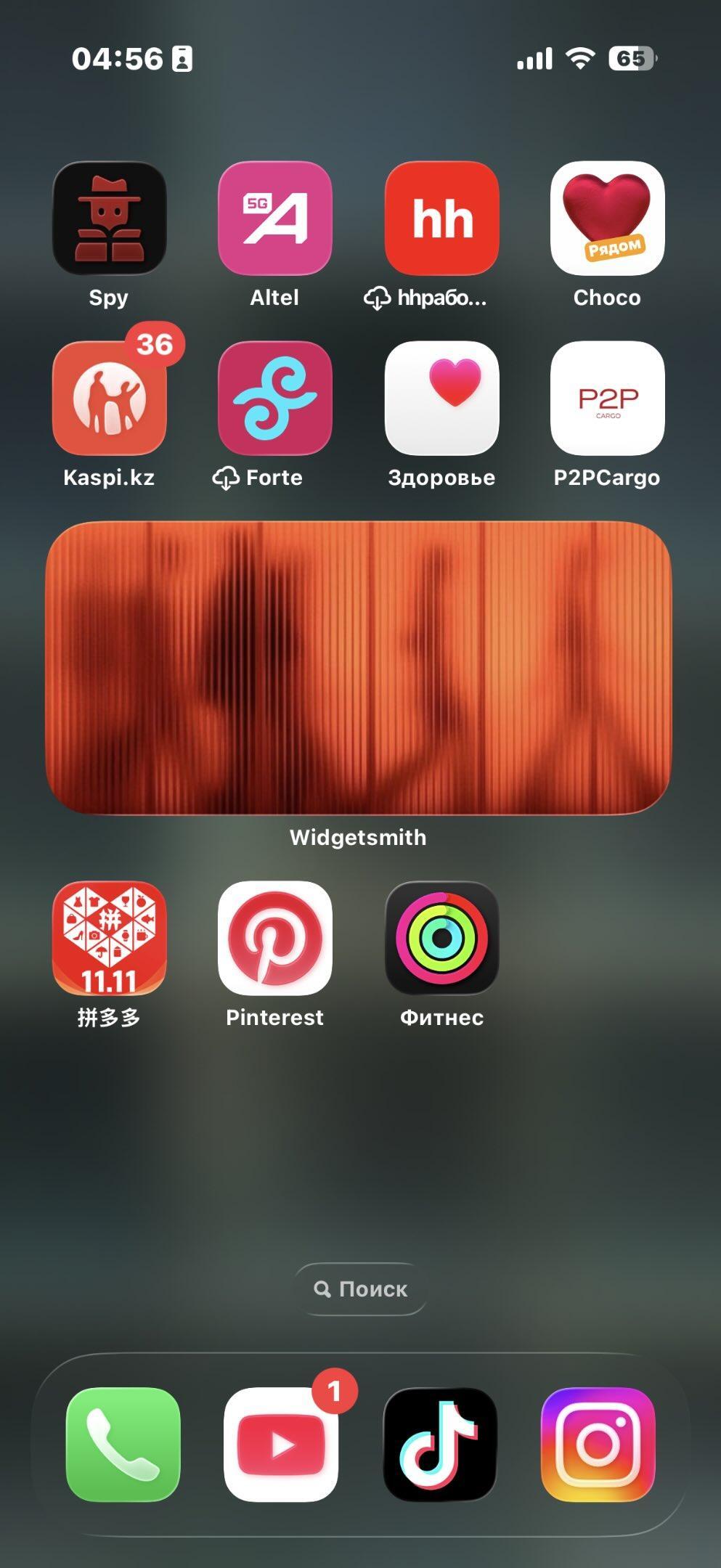This screenshot has width=721, height=1568.
Task: Open the Здоровье health app
Action: (441, 398)
